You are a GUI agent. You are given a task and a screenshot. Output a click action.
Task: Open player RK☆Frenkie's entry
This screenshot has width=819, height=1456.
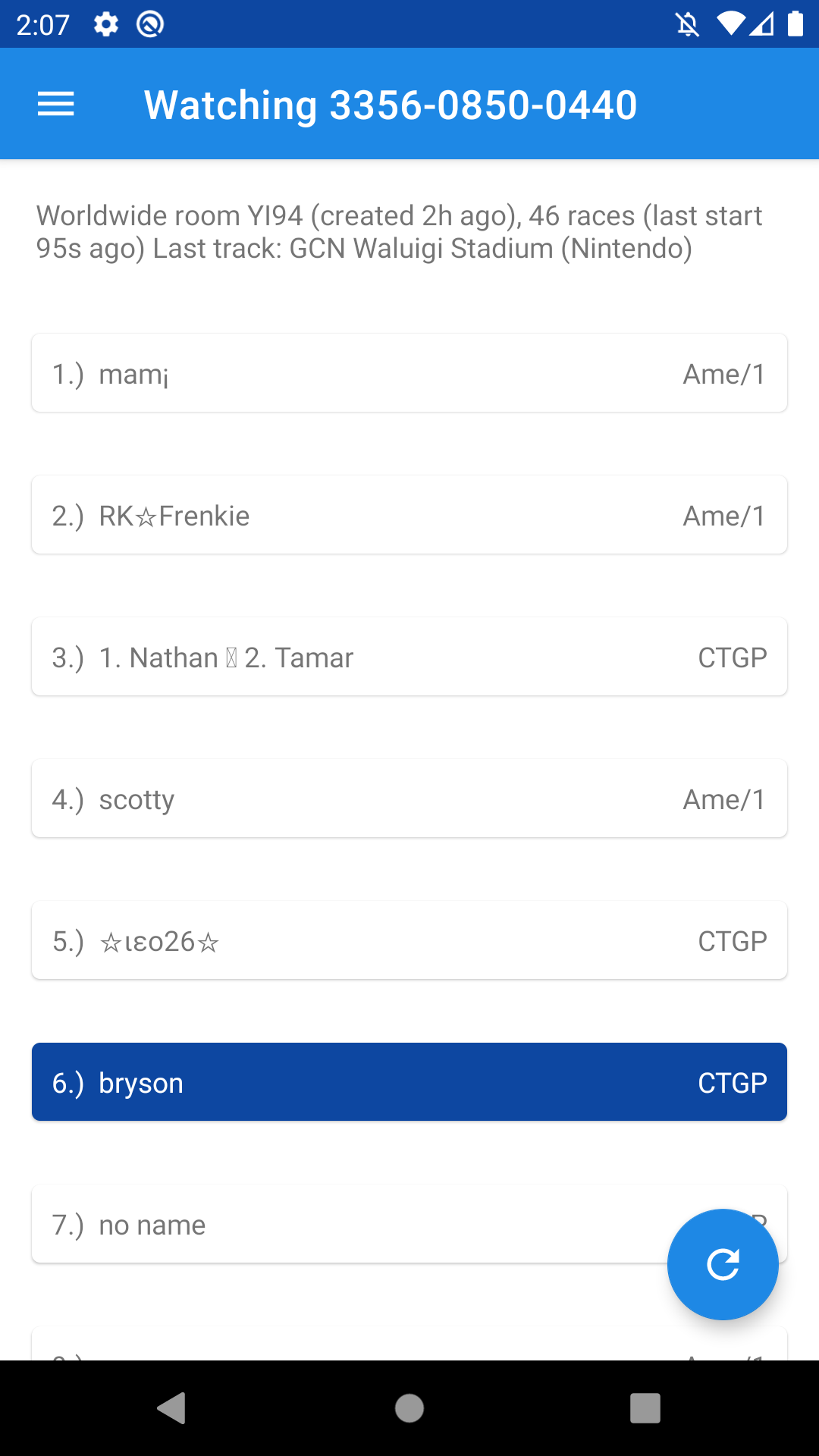(x=409, y=515)
